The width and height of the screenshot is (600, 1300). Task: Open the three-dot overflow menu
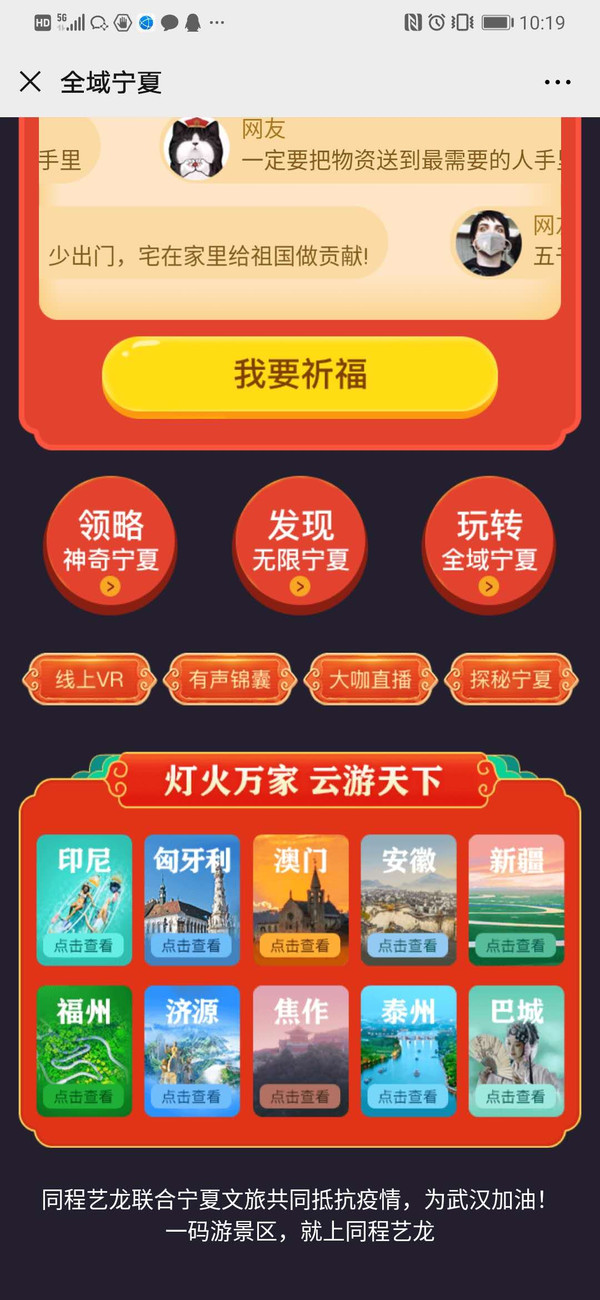[557, 82]
